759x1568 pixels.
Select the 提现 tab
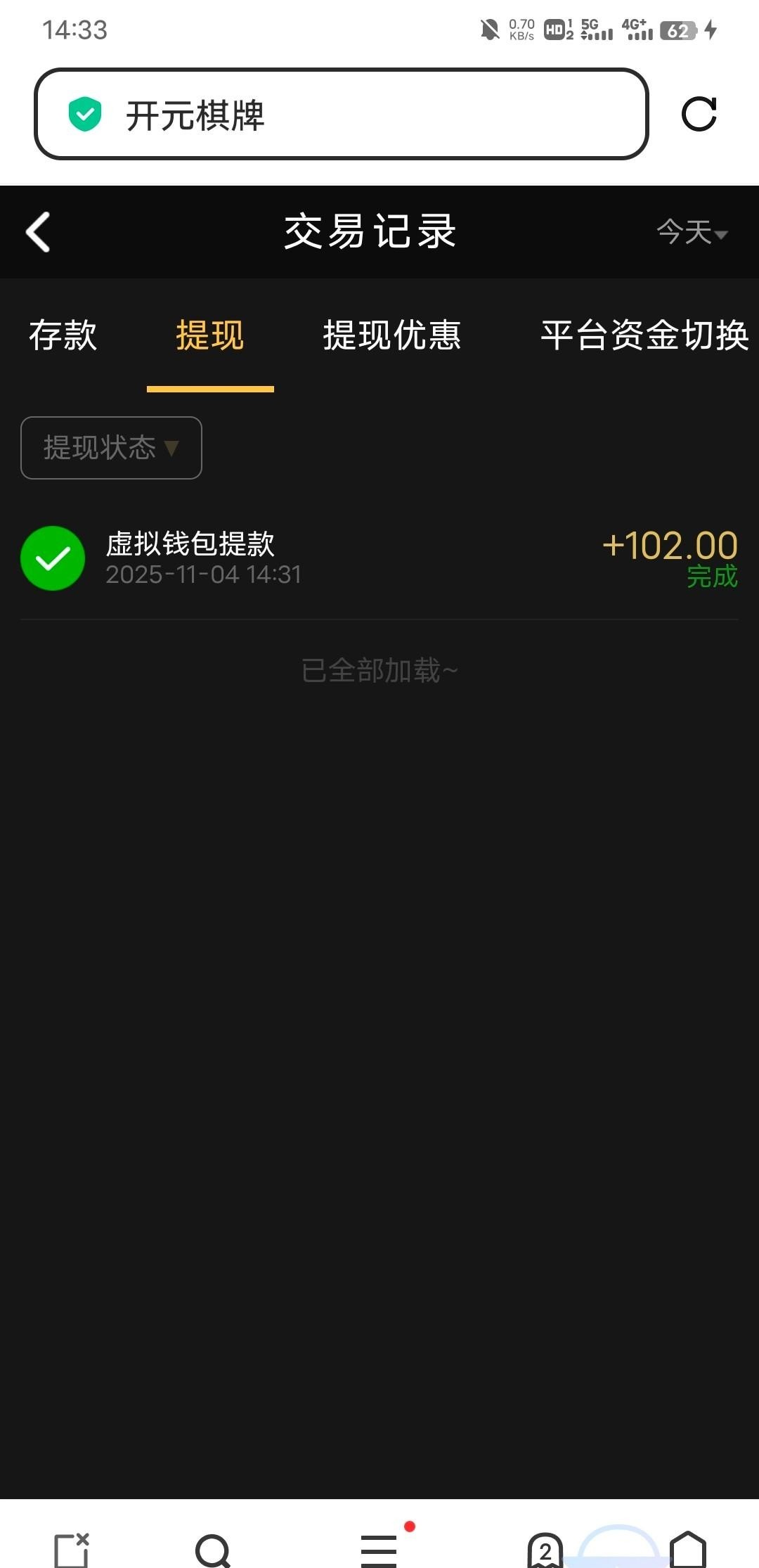(x=209, y=335)
